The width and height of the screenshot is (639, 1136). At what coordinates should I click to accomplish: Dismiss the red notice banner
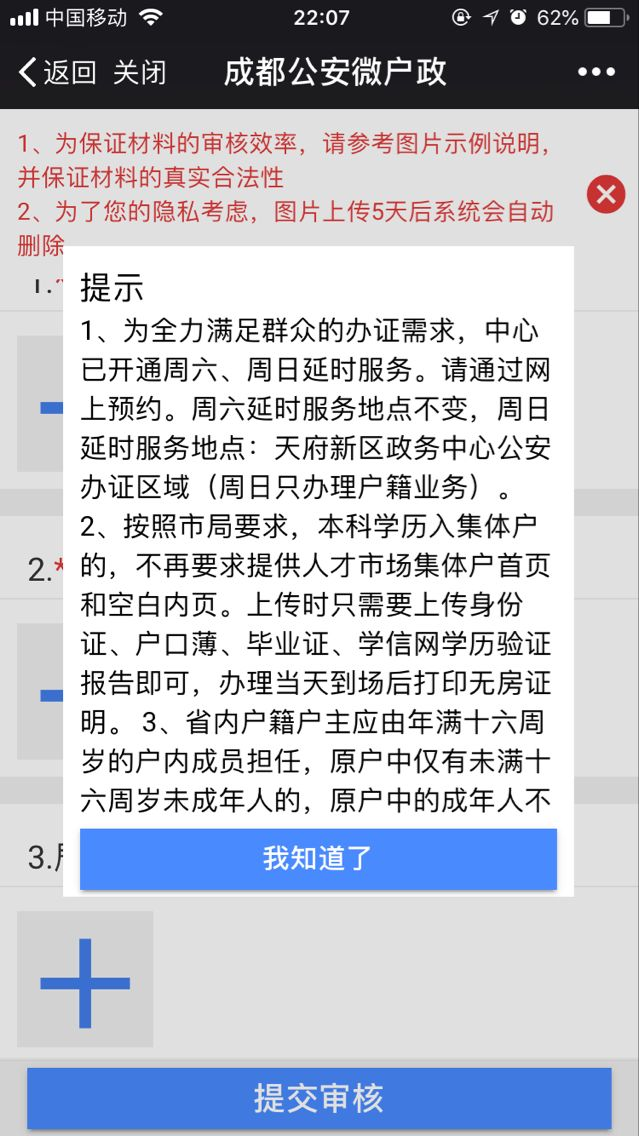(x=606, y=193)
